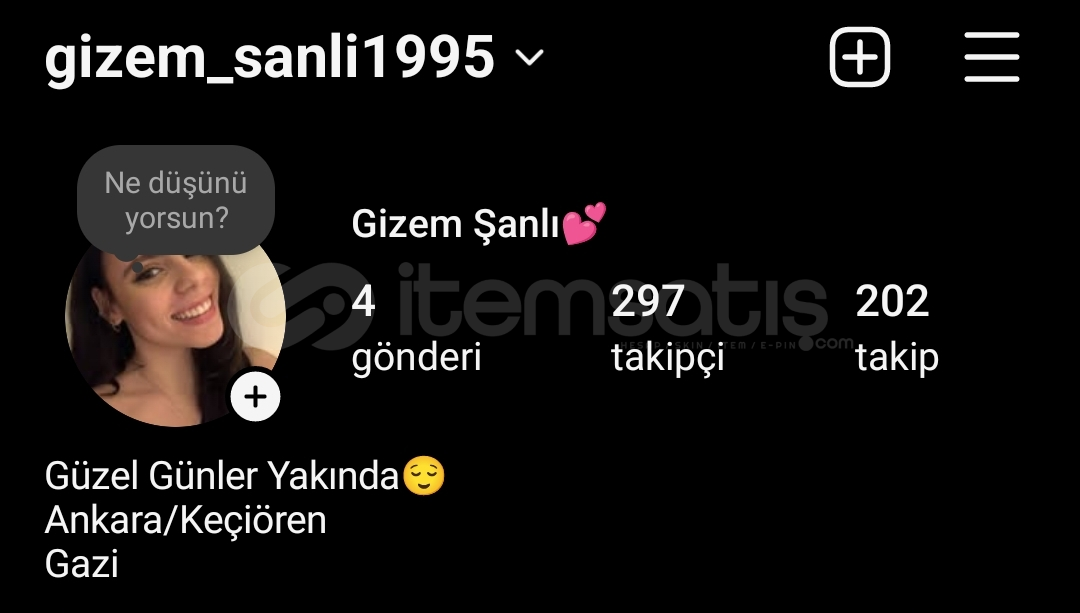This screenshot has width=1080, height=613.
Task: Tap the "Ne düşünüyorsun?" note bubble
Action: click(x=176, y=200)
